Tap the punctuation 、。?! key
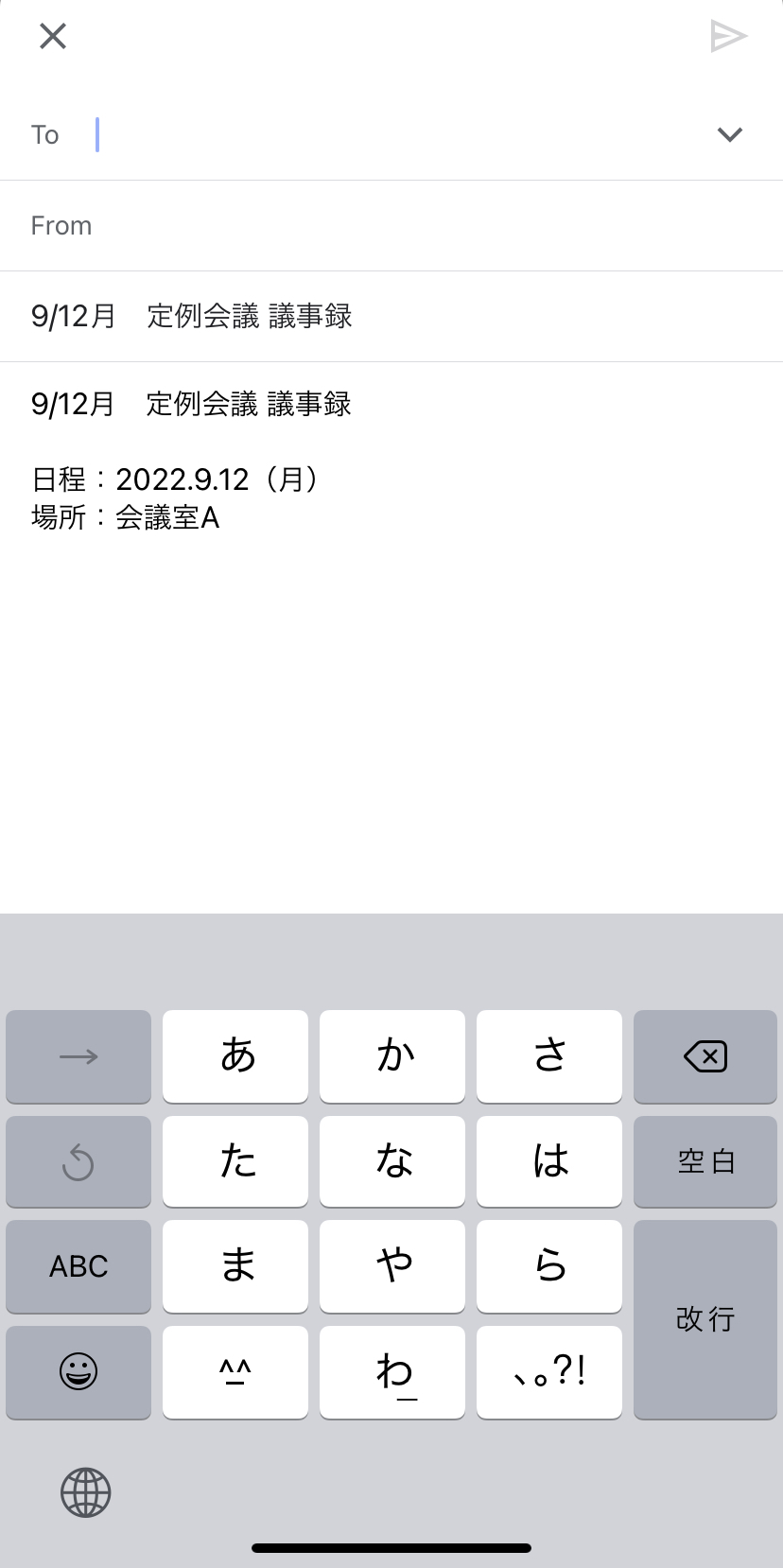The width and height of the screenshot is (783, 1568). [549, 1372]
